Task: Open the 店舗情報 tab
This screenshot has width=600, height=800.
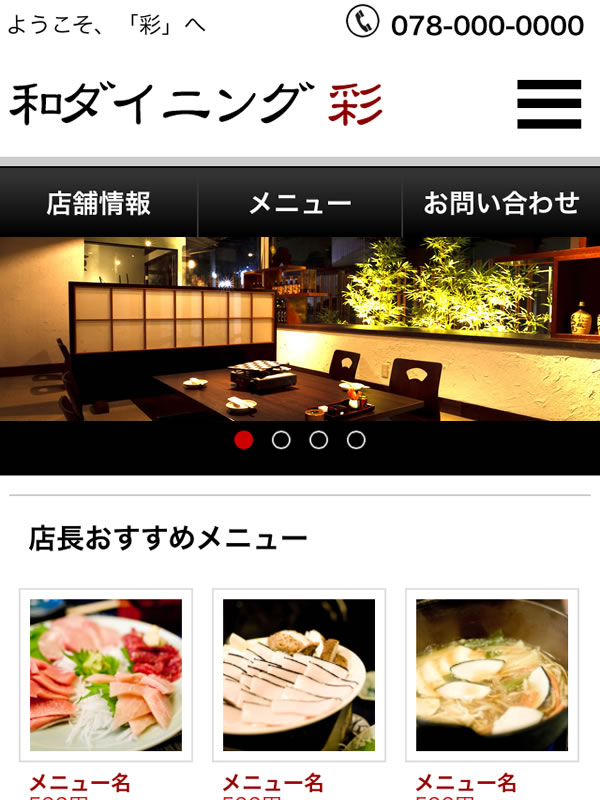Action: click(98, 203)
